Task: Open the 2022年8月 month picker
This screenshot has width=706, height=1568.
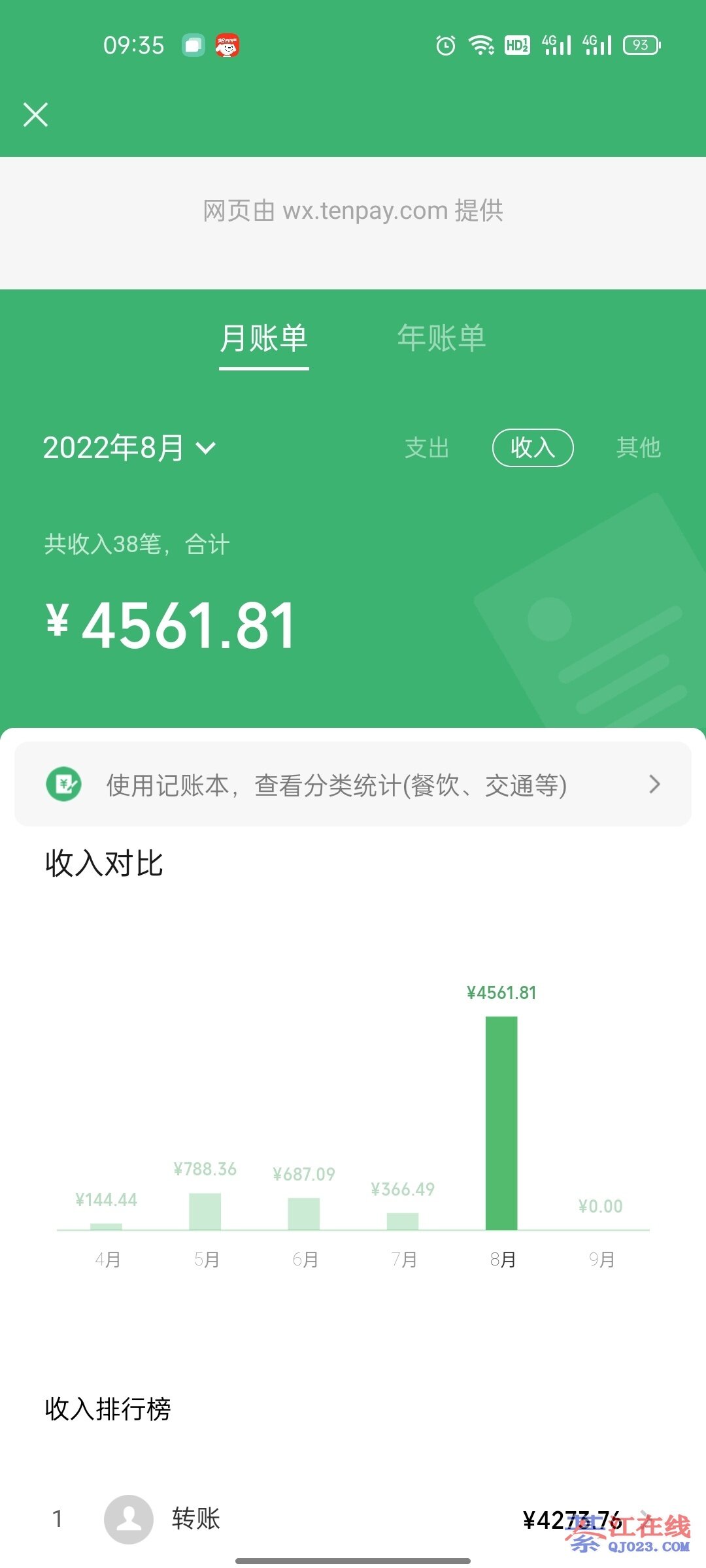Action: point(129,448)
